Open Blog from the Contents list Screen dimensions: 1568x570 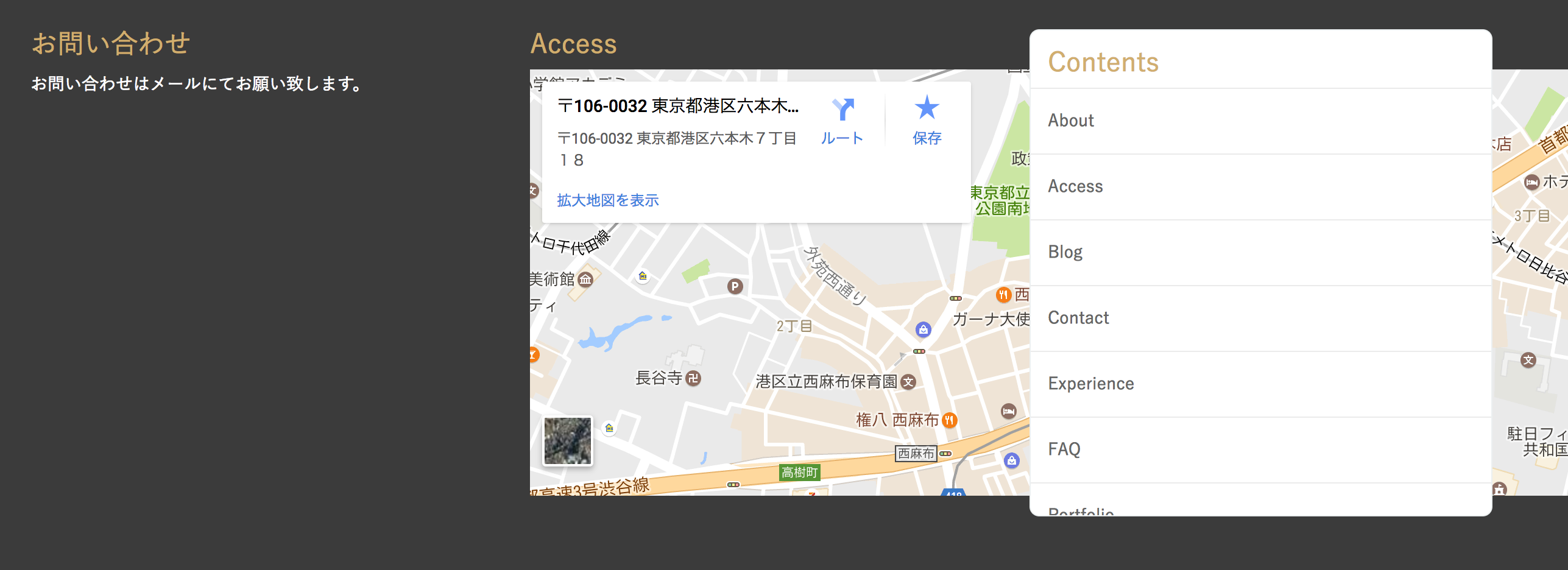pos(1065,252)
